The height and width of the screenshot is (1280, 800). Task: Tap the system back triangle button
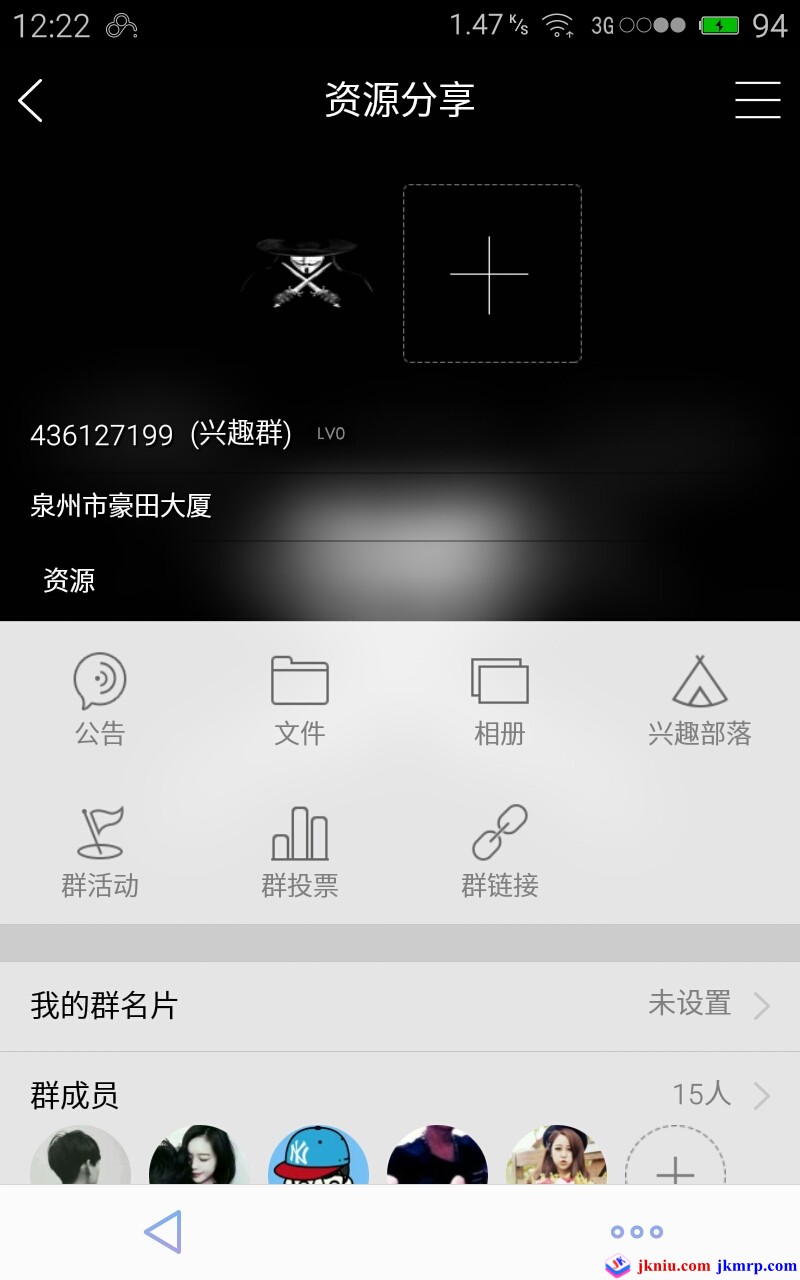(163, 1232)
